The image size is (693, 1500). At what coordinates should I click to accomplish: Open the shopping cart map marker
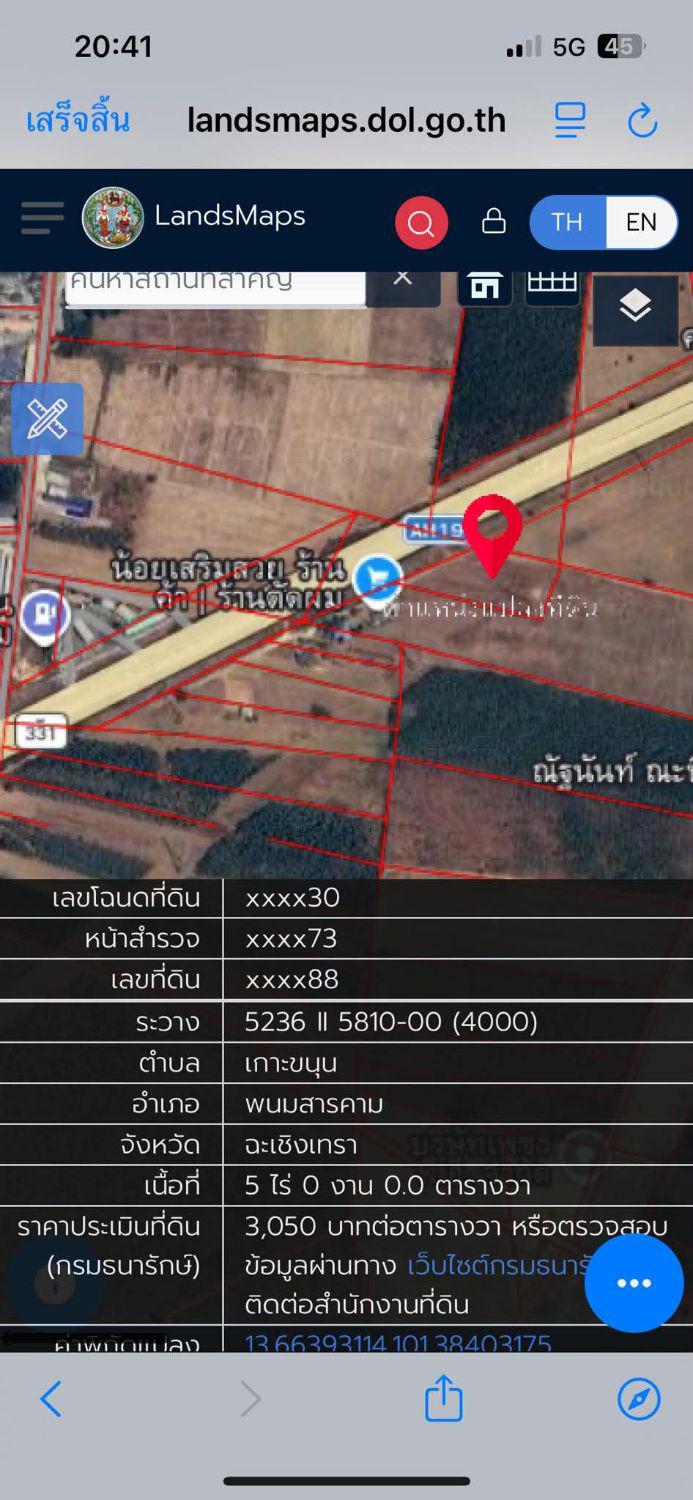pos(378,579)
